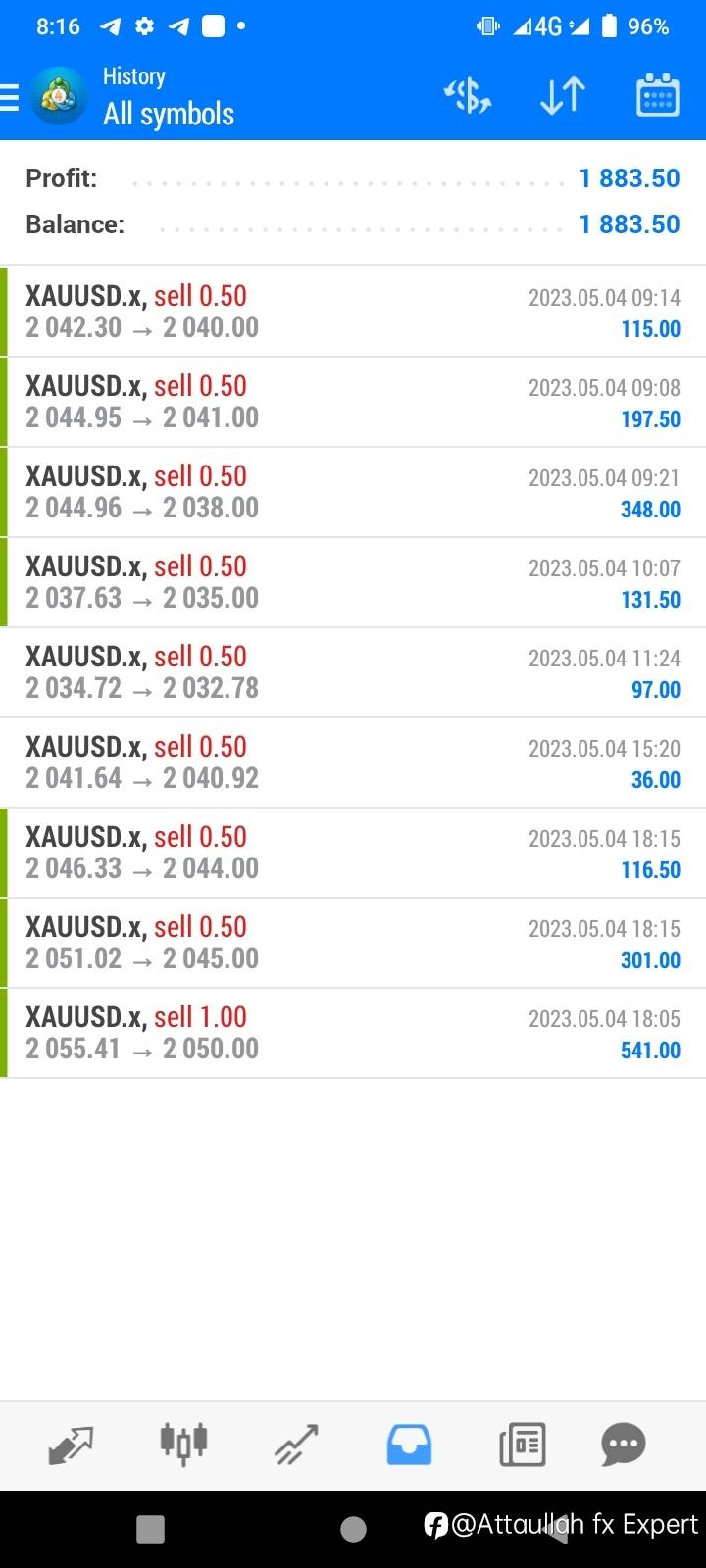The width and height of the screenshot is (706, 1568).
Task: View the trade with profit 36.00
Action: [353, 762]
